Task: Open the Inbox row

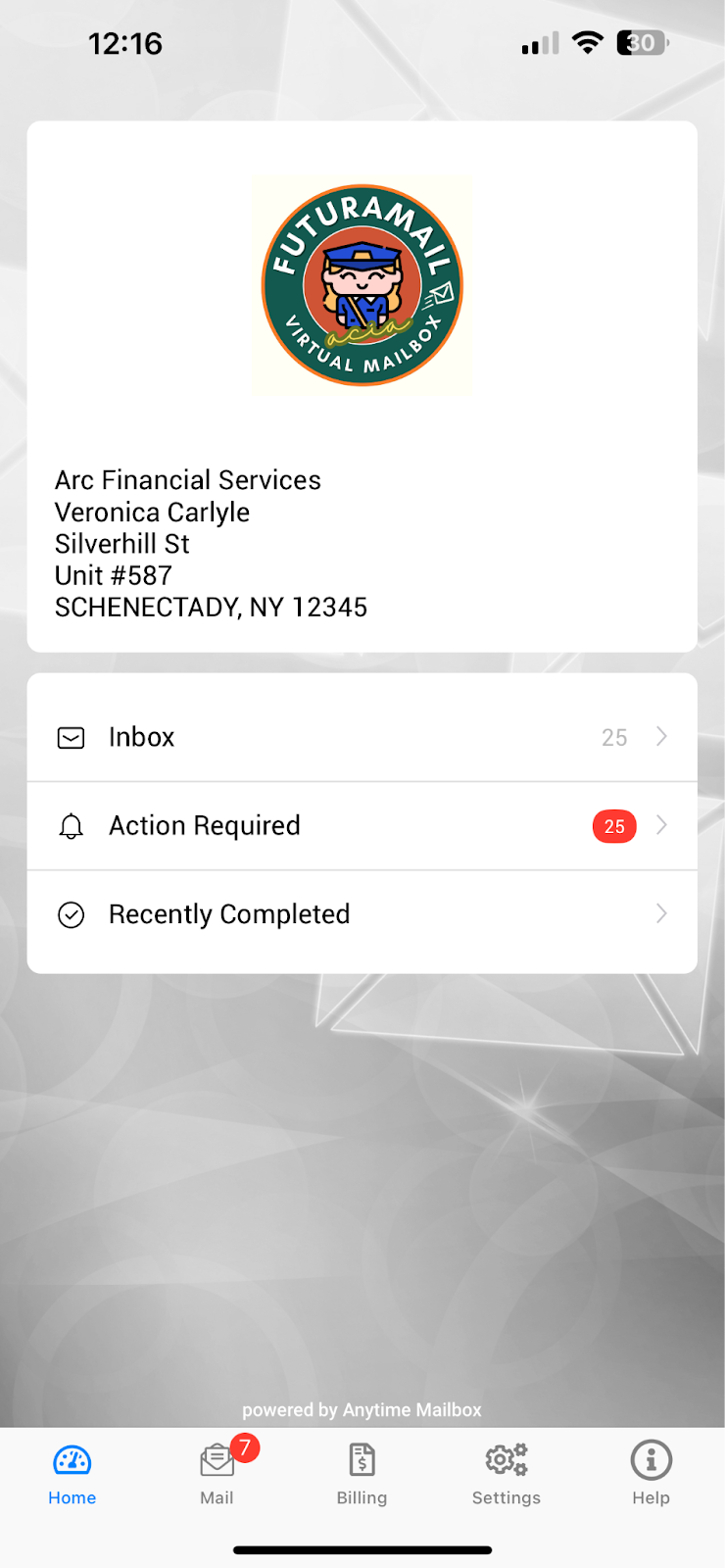Action: (x=362, y=737)
